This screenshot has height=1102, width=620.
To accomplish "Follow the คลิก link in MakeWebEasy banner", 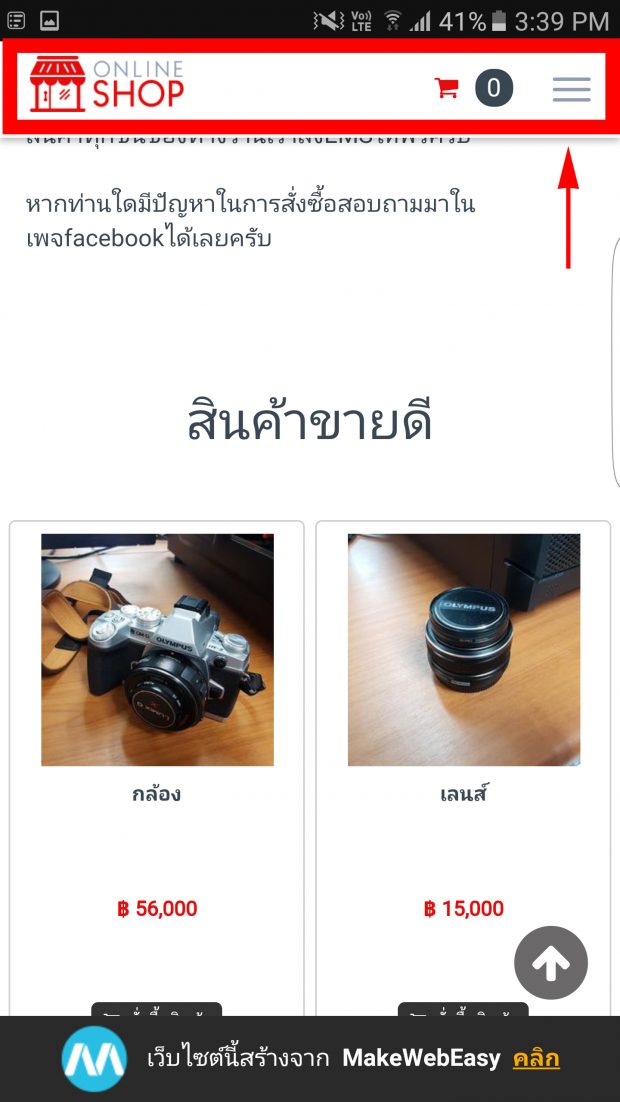I will point(536,1058).
